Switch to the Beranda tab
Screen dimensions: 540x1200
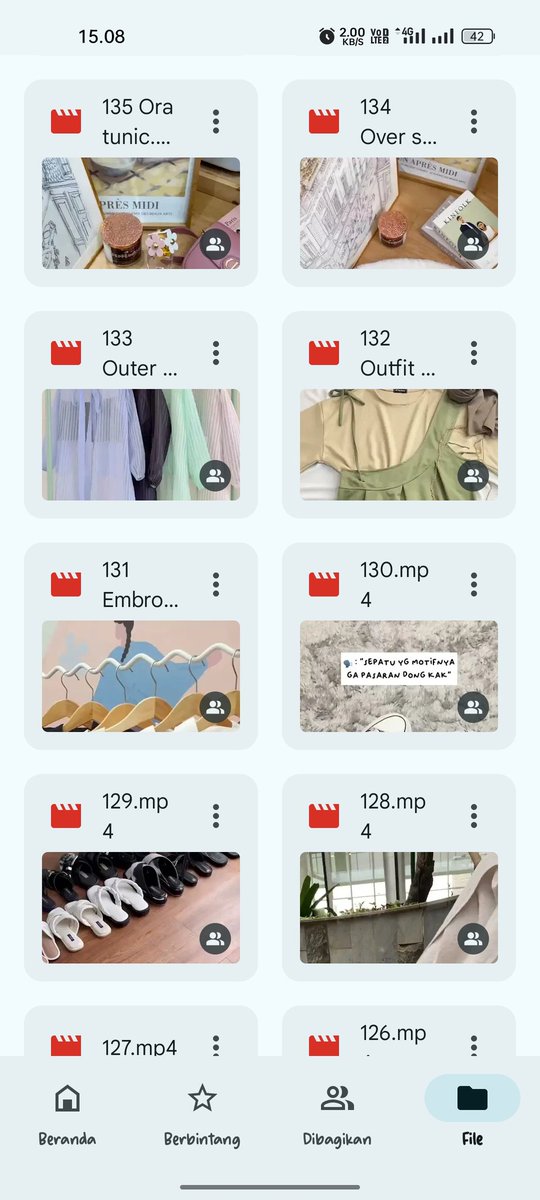[67, 1112]
